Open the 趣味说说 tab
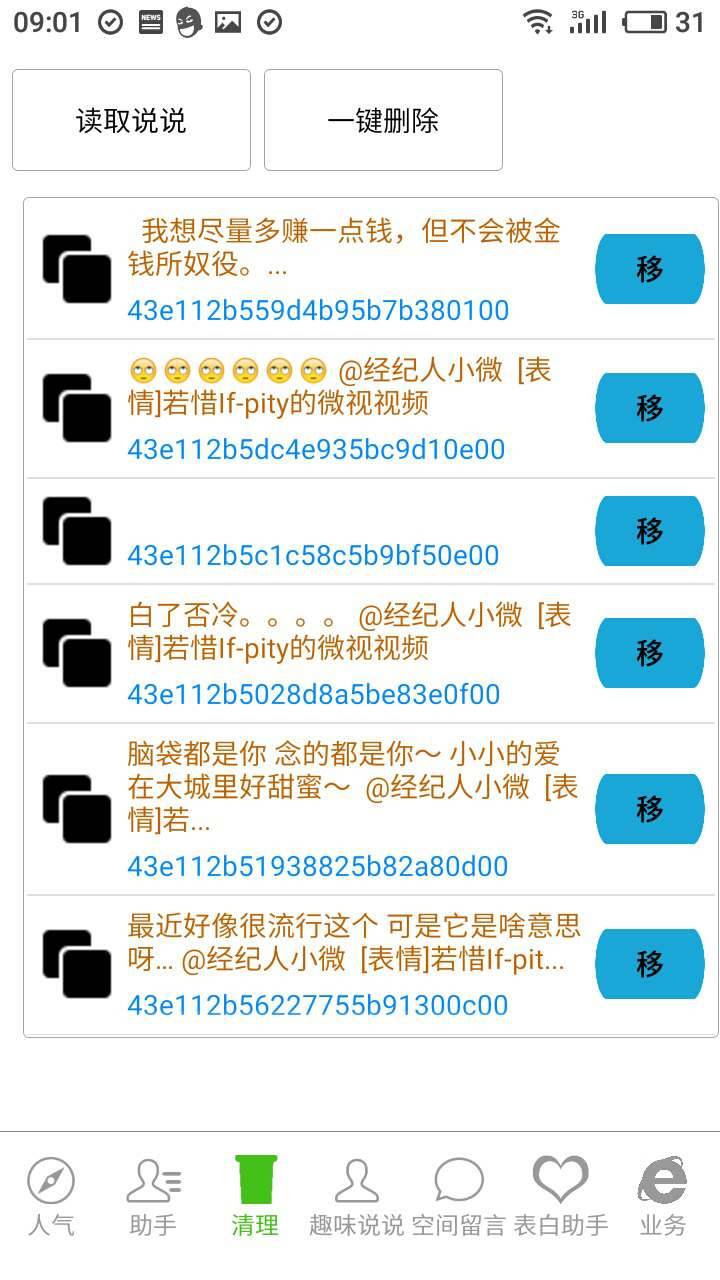Screen dimensions: 720x1280 356,1197
